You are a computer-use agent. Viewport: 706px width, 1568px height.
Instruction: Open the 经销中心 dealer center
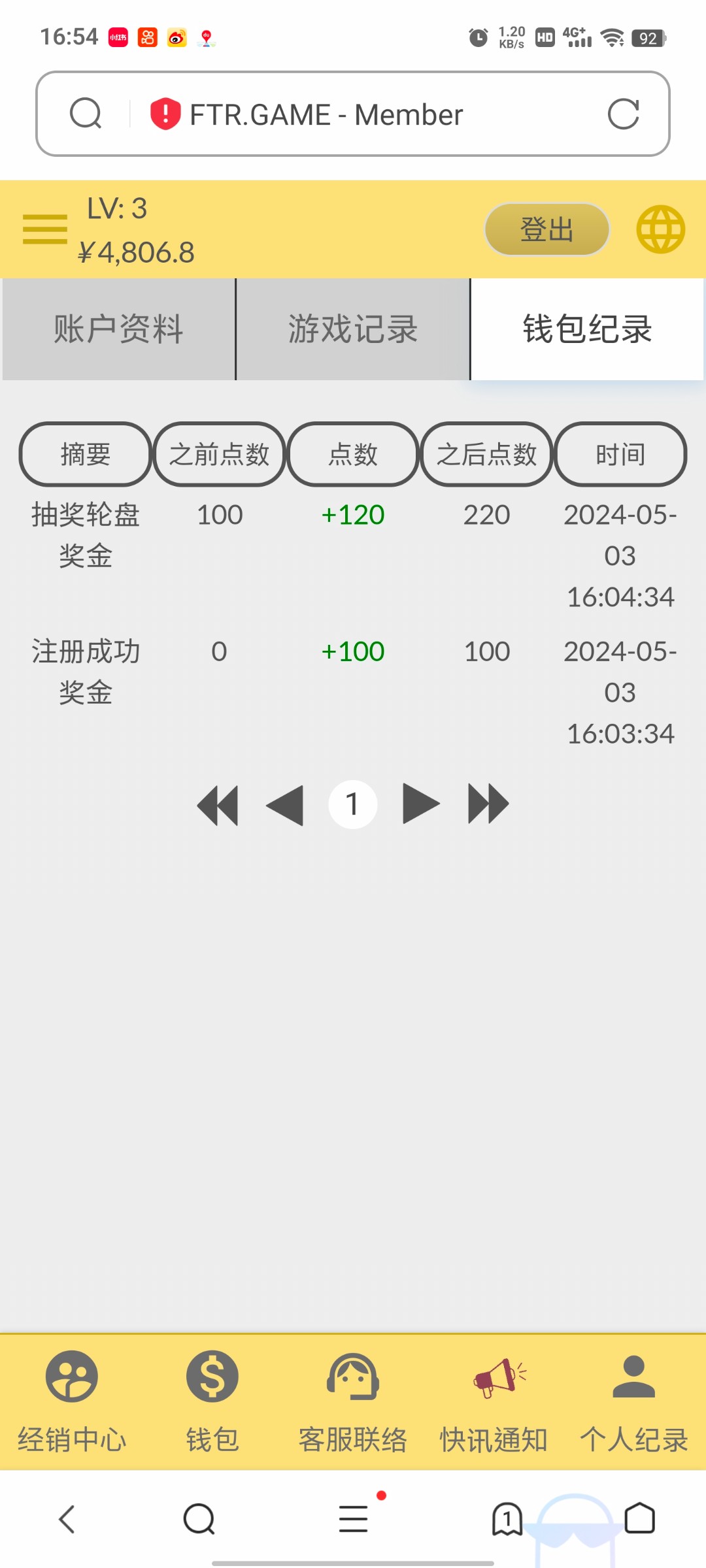[71, 1398]
